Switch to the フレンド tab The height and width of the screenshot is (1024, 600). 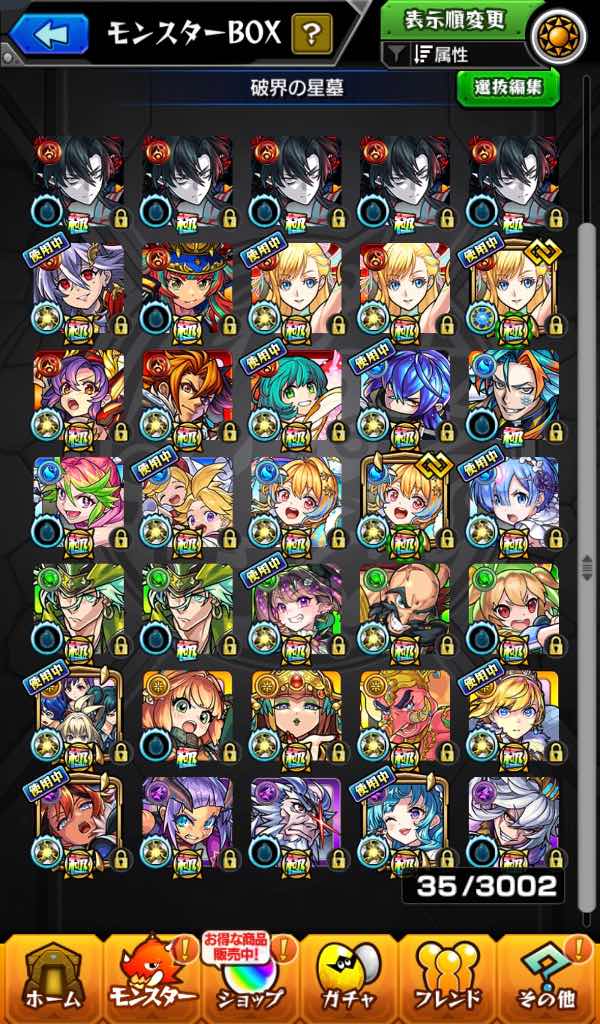click(448, 980)
